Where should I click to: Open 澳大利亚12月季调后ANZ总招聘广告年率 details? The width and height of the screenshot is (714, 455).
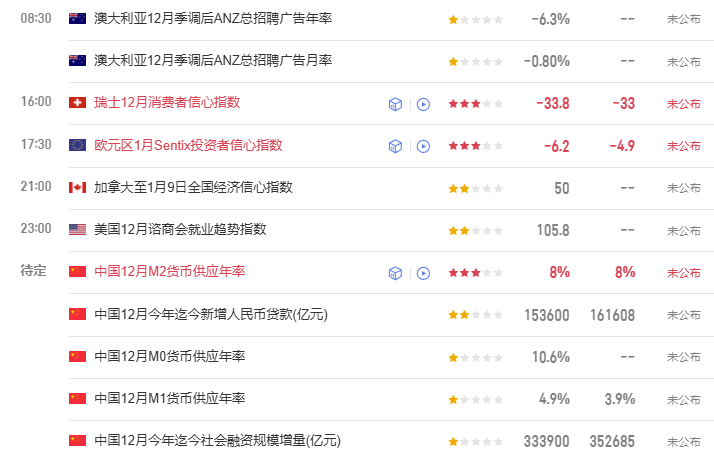coord(212,19)
